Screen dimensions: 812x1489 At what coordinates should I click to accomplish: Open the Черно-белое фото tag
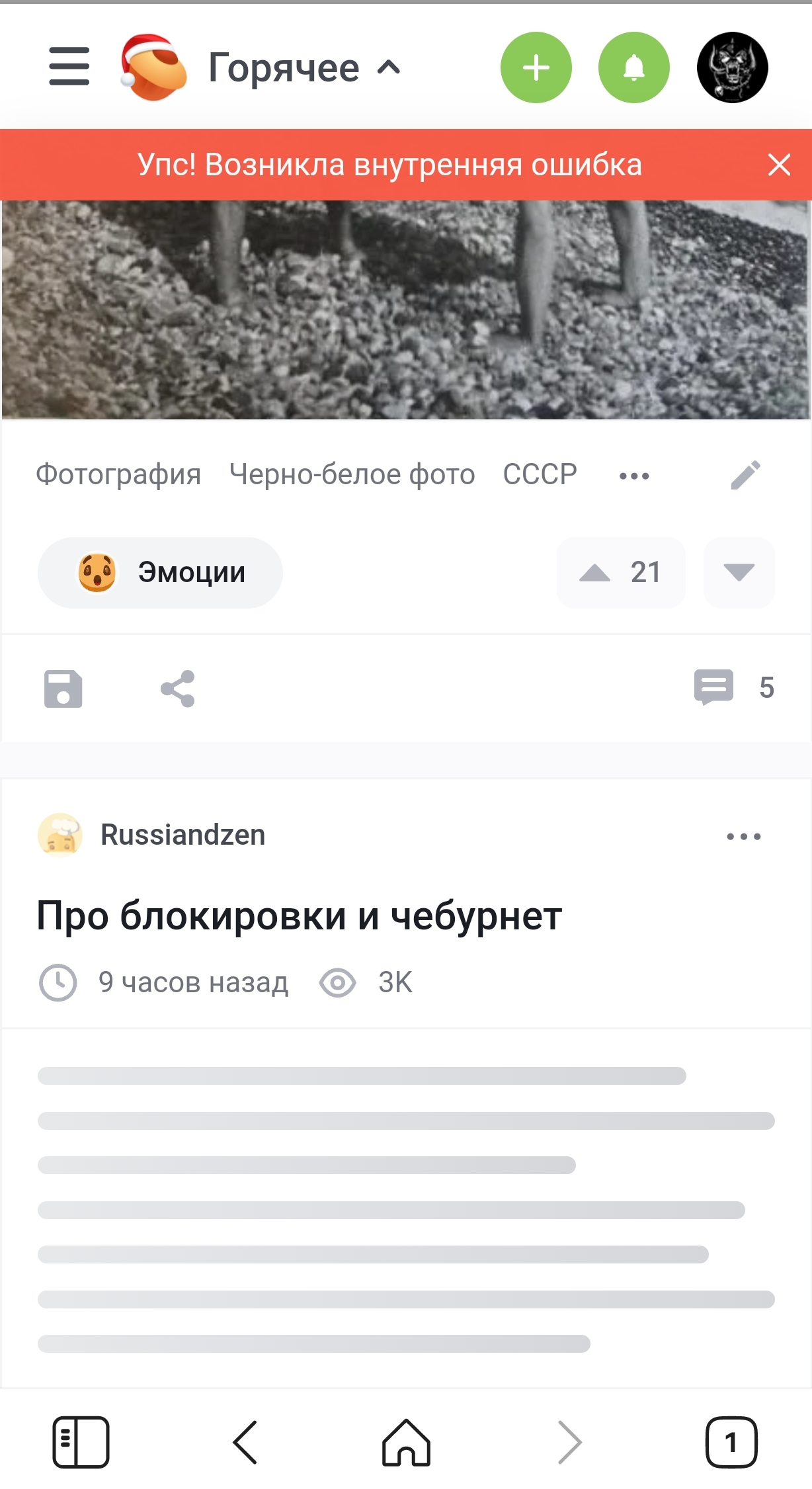(352, 474)
